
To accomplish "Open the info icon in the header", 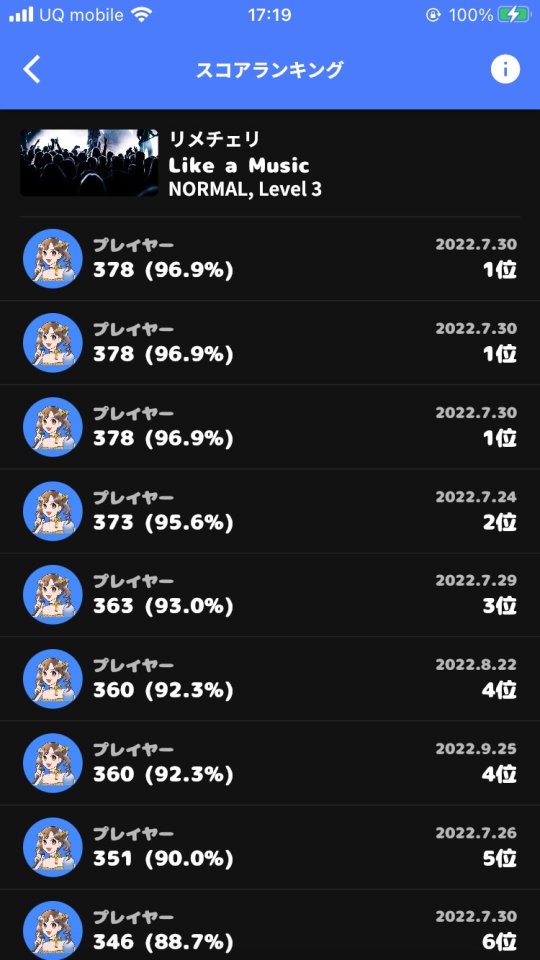I will click(505, 69).
